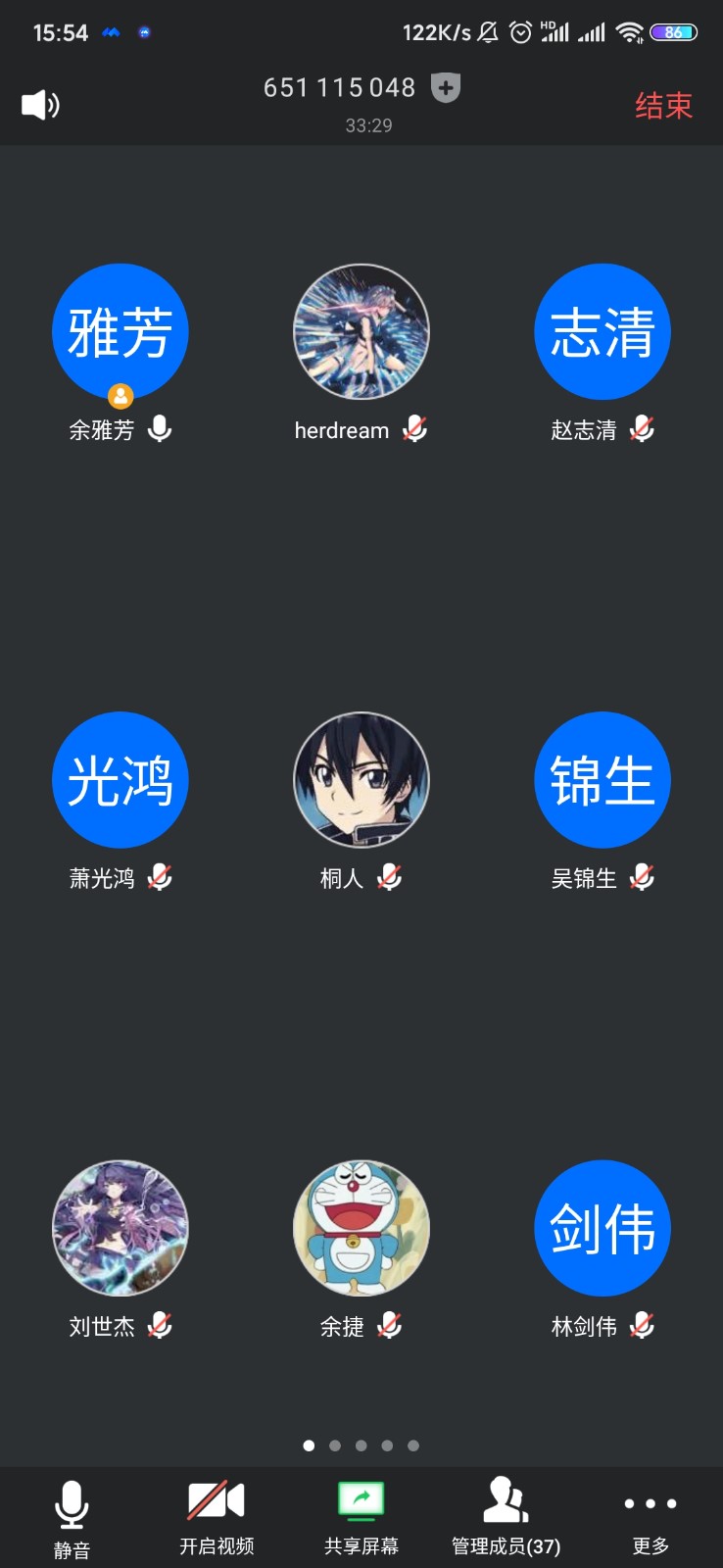Jump to the second participants page dot

point(335,1445)
